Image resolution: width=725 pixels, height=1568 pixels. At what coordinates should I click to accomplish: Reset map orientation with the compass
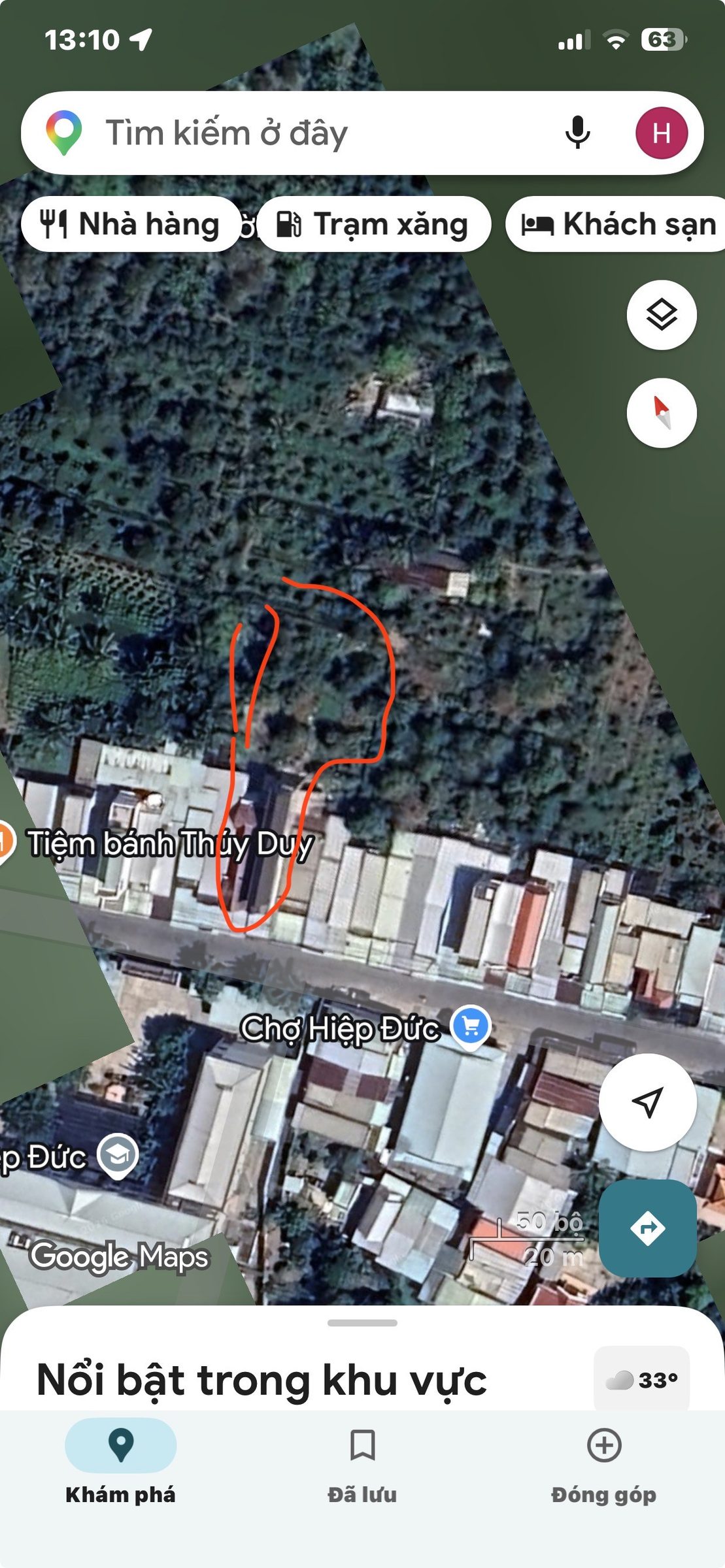point(662,413)
